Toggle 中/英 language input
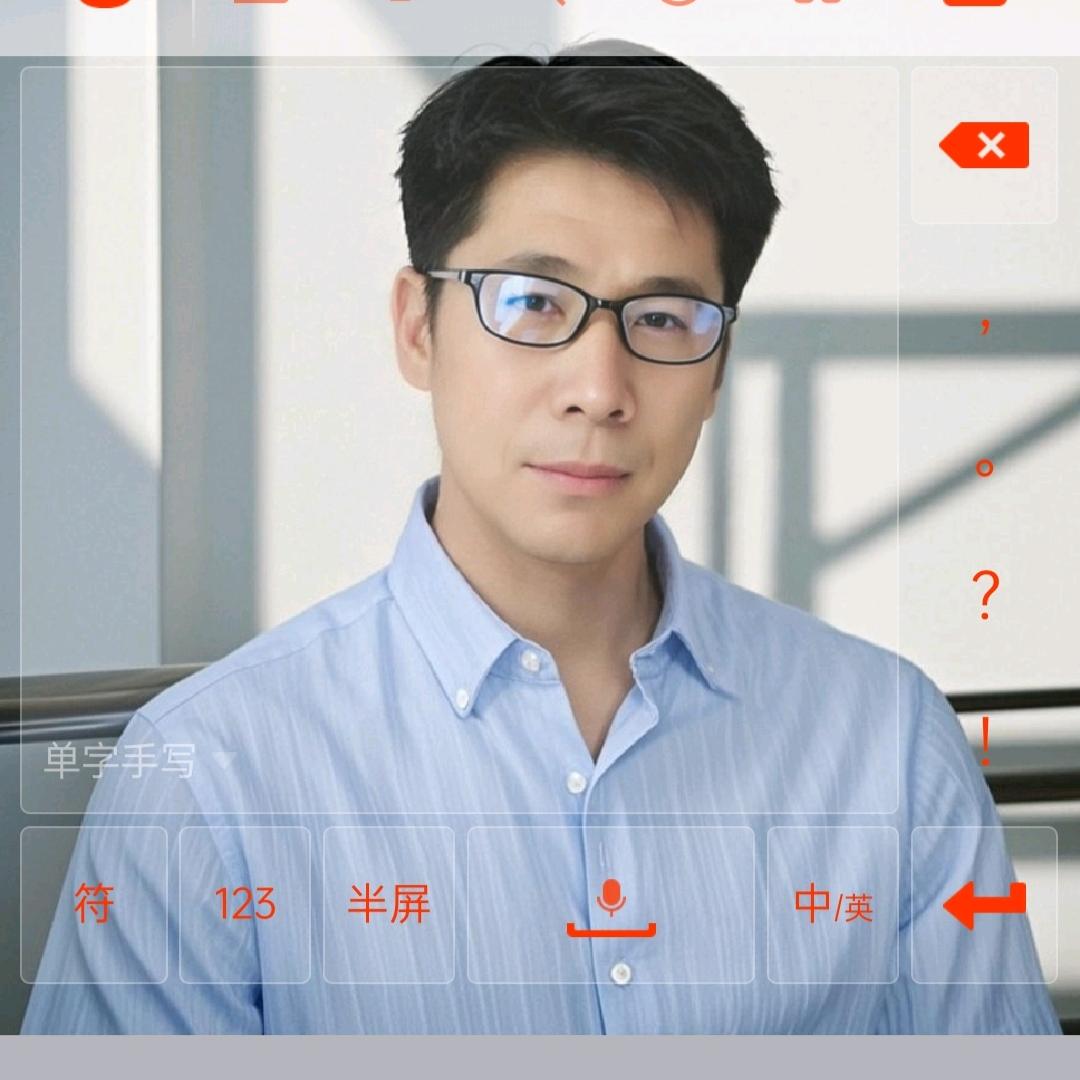This screenshot has height=1080, width=1080. tap(833, 904)
